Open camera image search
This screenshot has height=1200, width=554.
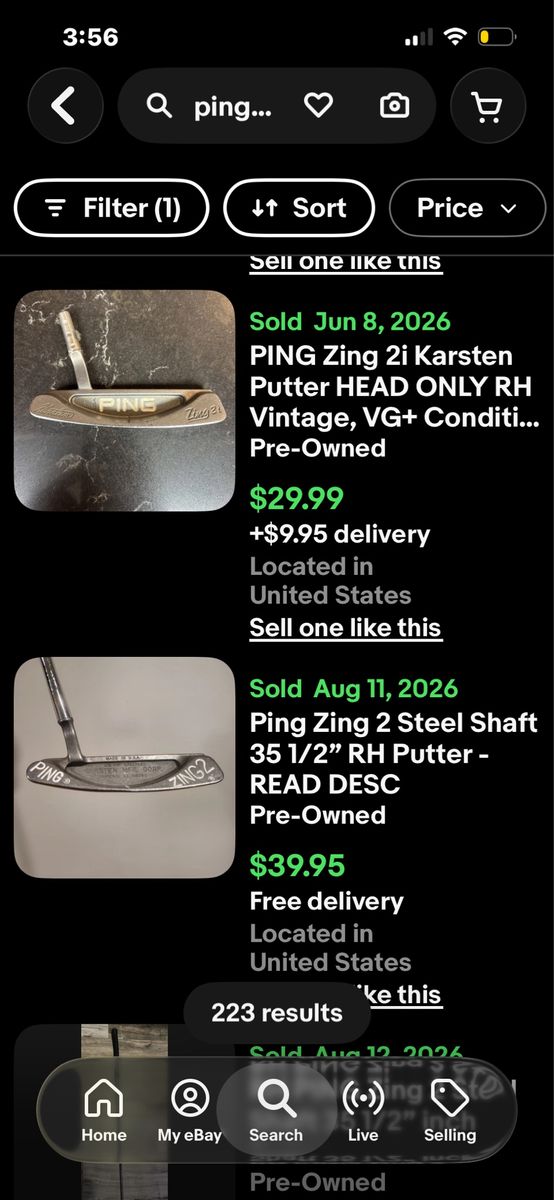pyautogui.click(x=395, y=106)
